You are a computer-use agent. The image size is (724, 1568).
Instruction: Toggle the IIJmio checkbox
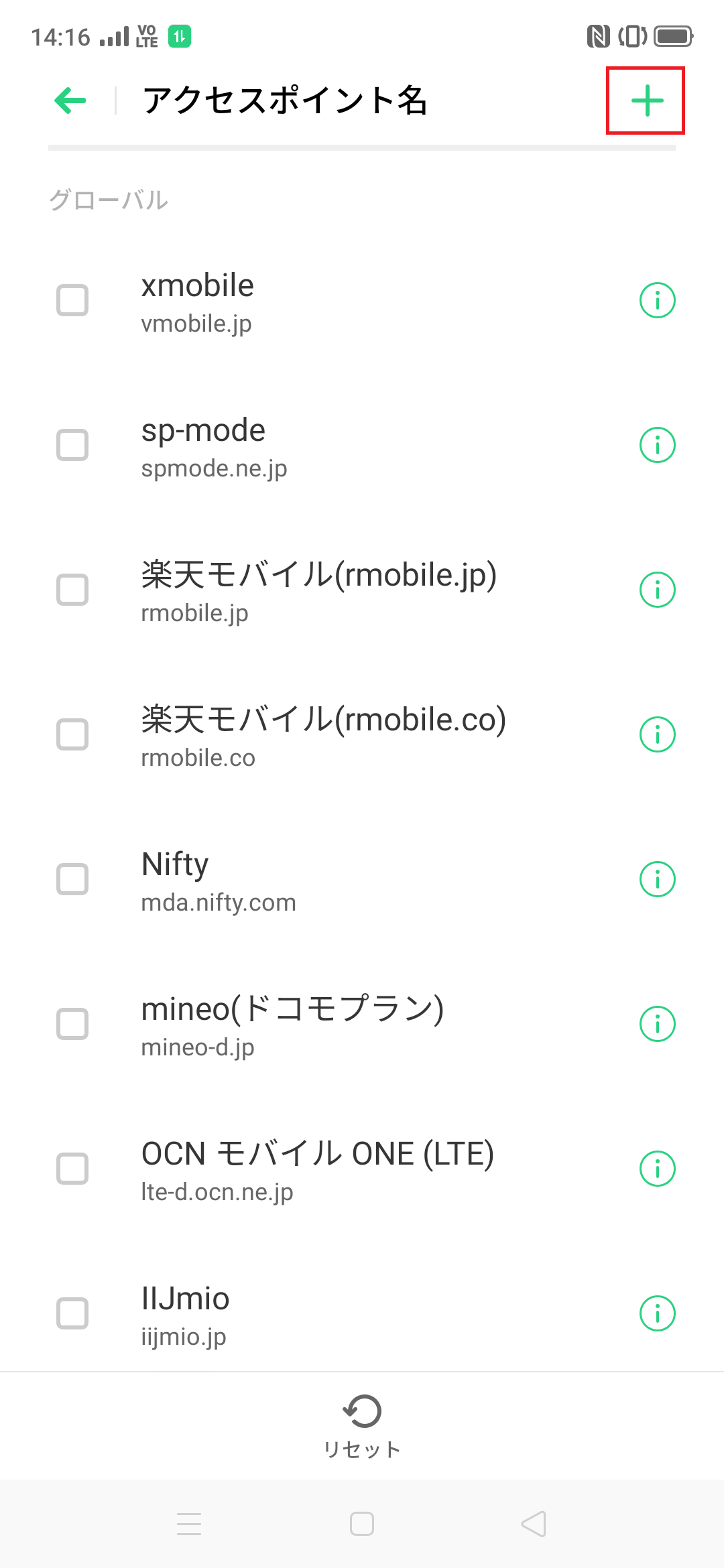point(72,1313)
